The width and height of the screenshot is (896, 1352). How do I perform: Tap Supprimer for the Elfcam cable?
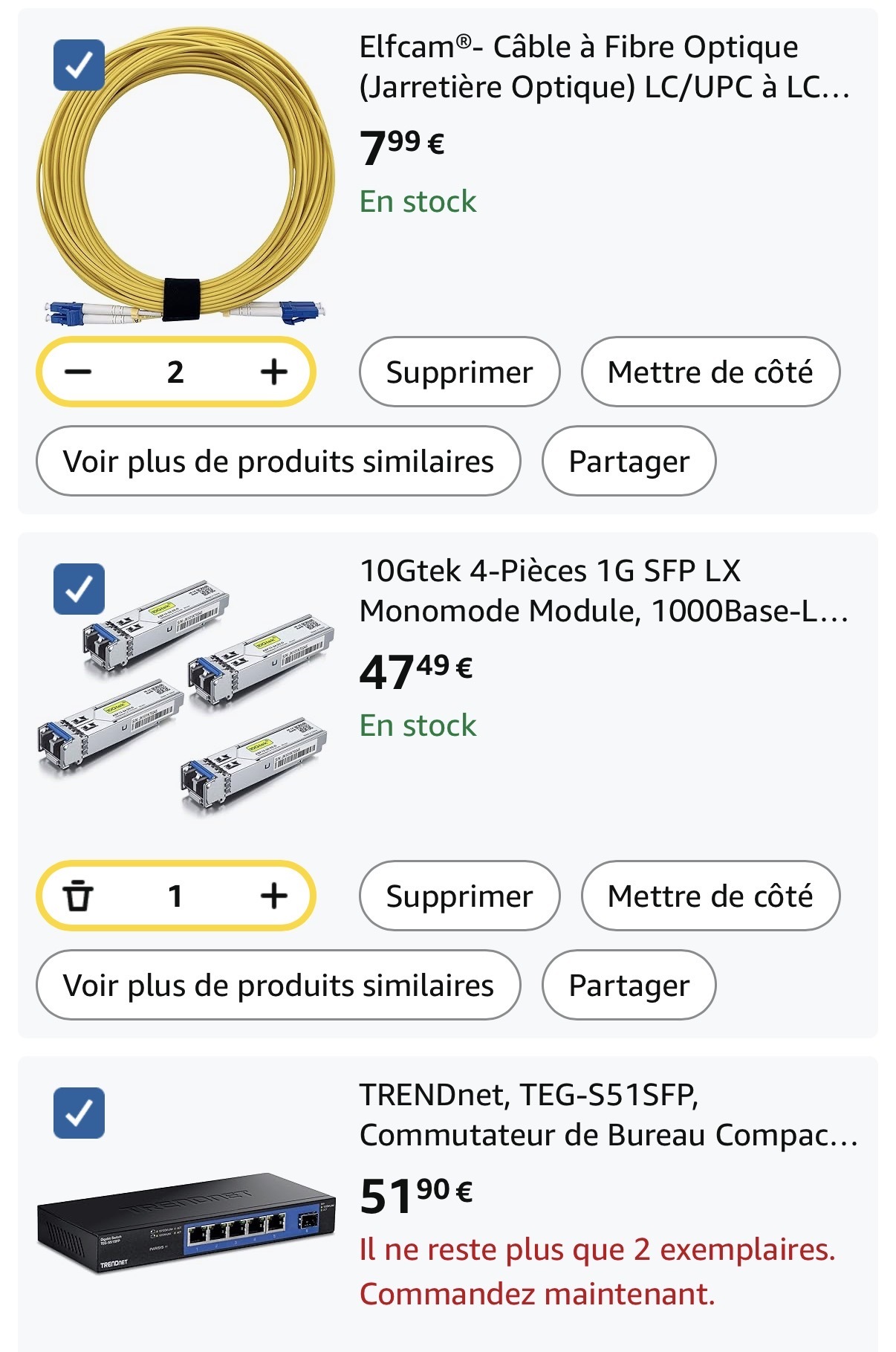[x=459, y=372]
